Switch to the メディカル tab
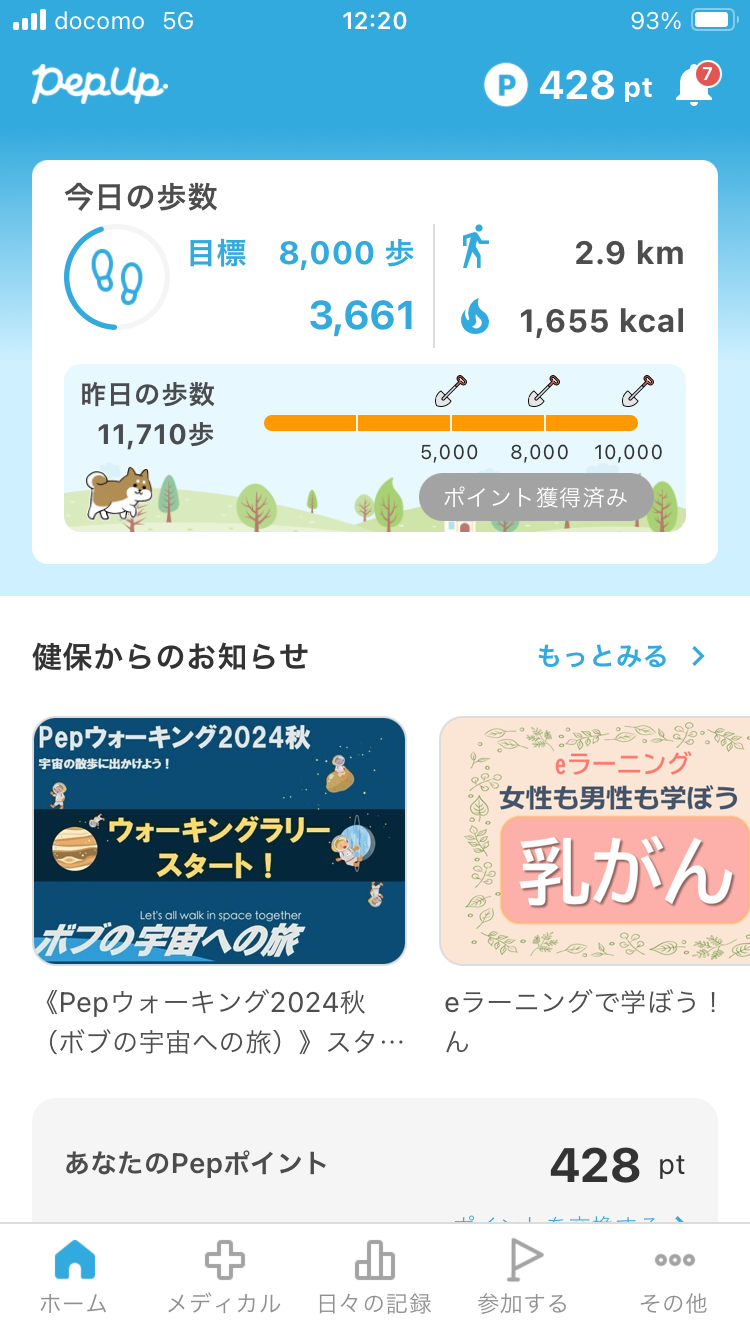 [x=224, y=1275]
